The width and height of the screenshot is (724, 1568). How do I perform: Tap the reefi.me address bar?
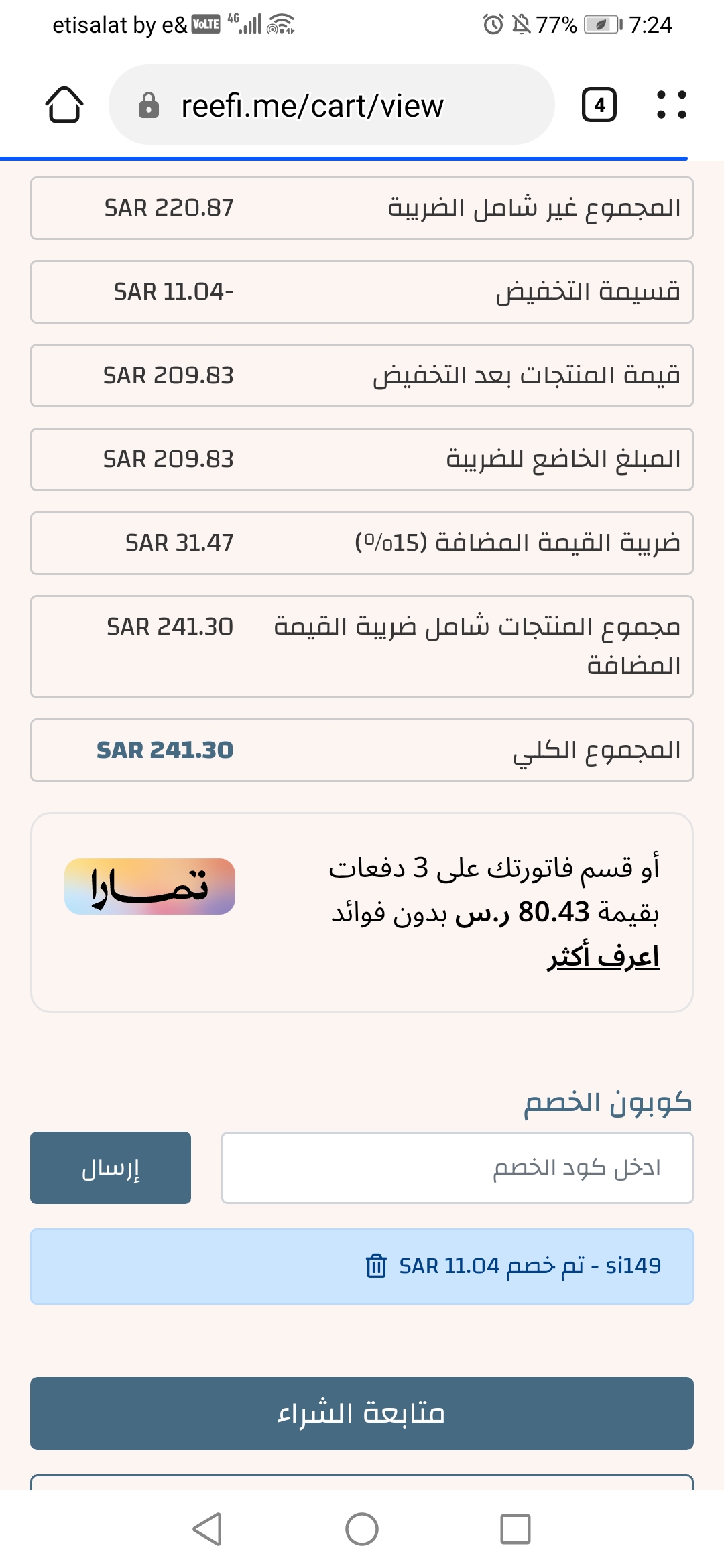332,105
